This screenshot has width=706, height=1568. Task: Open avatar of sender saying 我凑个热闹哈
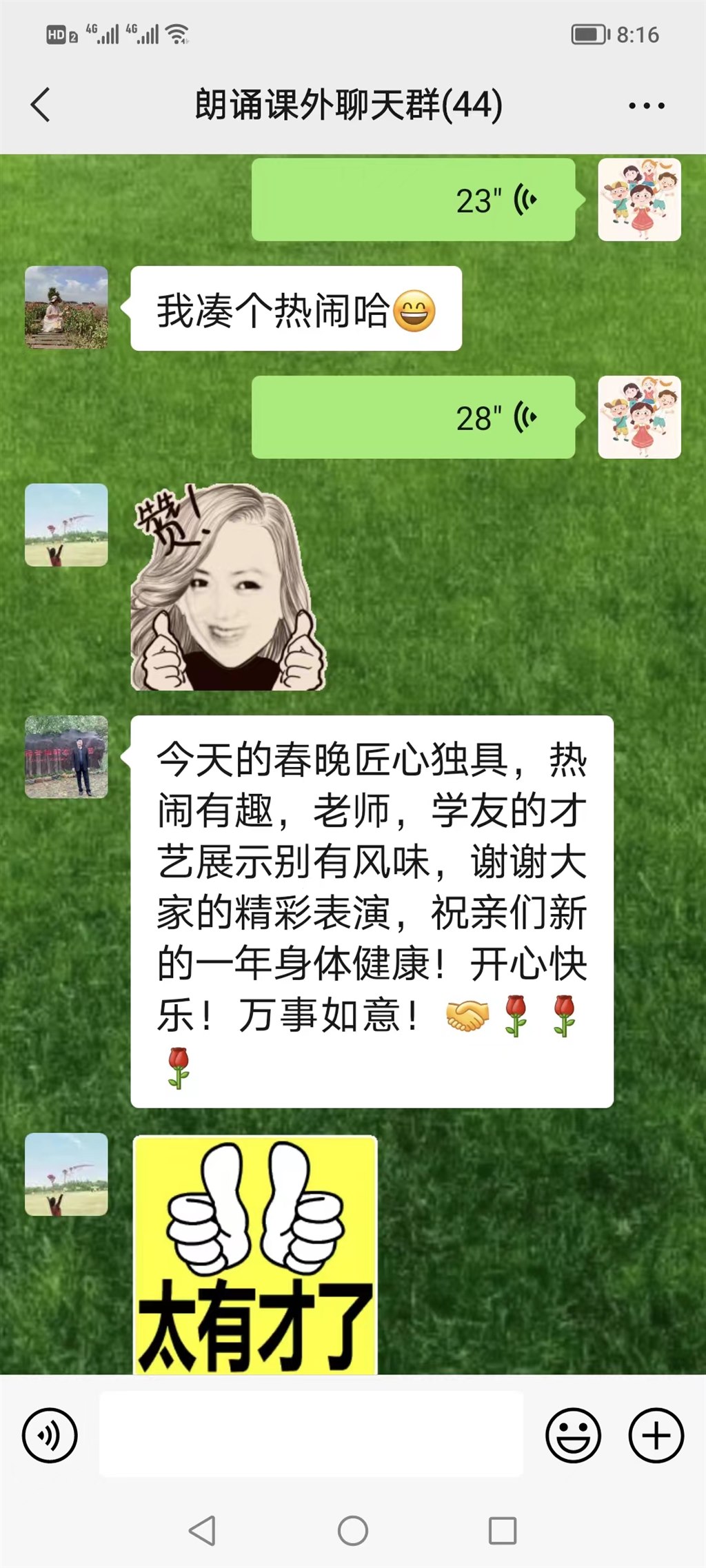click(x=66, y=307)
